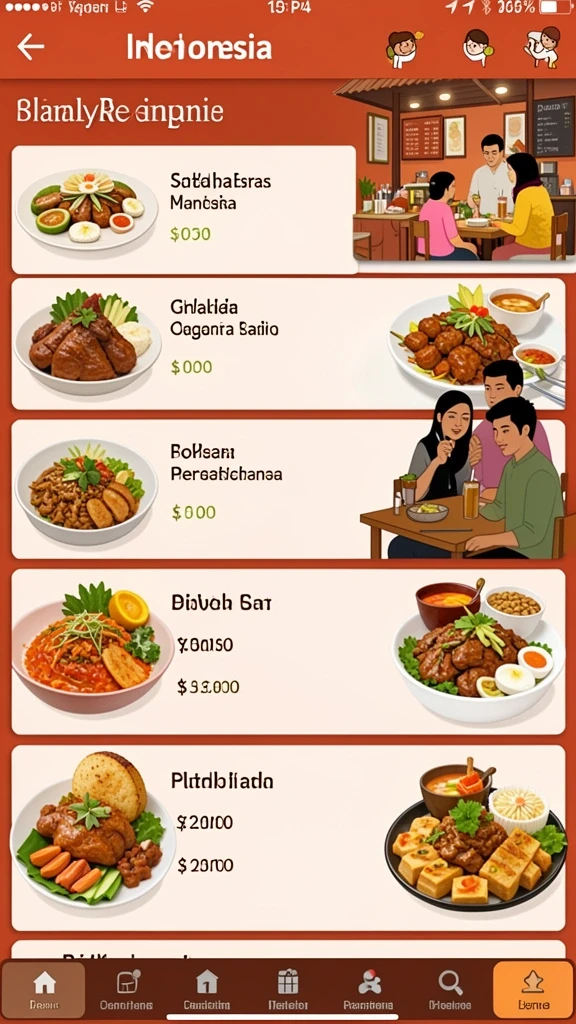Go back with the top-left arrow
Screen dimensions: 576x1024
tap(31, 47)
